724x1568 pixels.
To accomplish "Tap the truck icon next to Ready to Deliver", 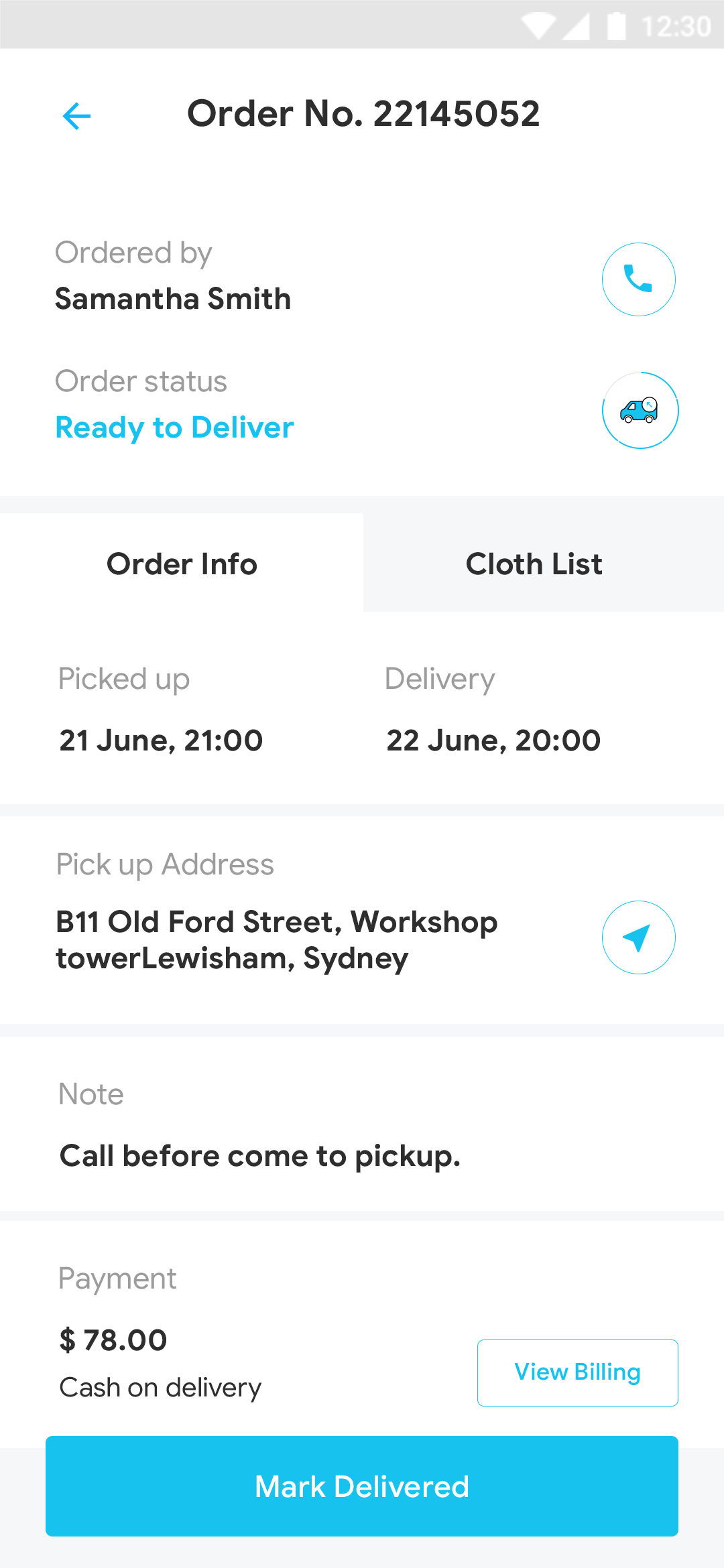I will (639, 410).
